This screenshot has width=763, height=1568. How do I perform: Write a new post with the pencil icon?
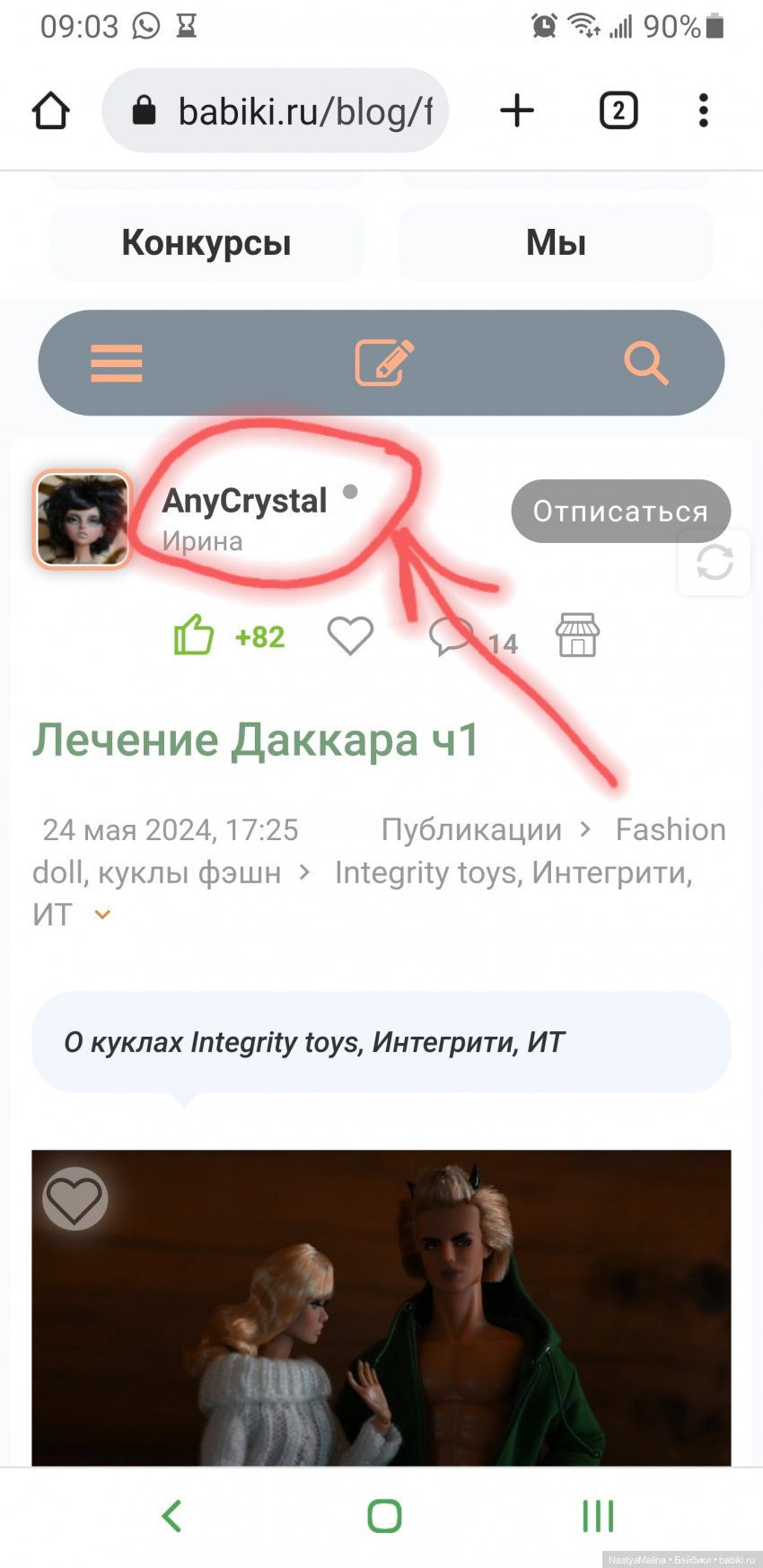click(384, 363)
